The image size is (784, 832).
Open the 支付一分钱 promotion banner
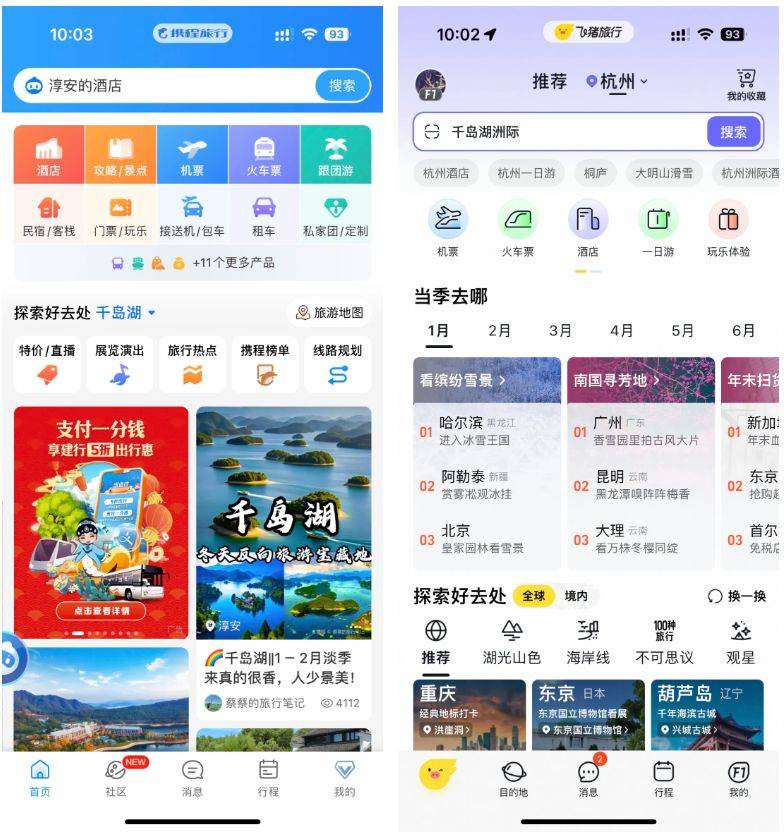[x=101, y=520]
